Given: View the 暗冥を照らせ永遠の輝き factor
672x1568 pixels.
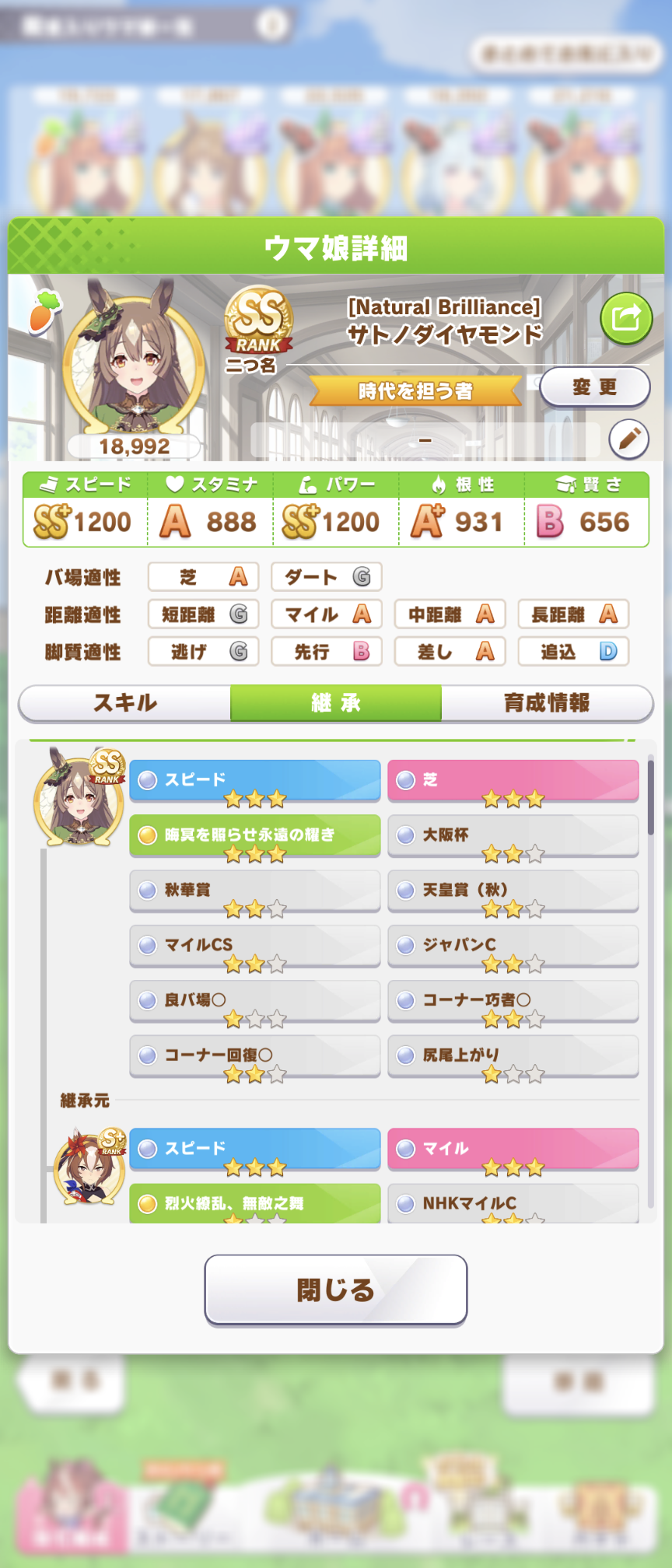Looking at the screenshot, I should (254, 835).
